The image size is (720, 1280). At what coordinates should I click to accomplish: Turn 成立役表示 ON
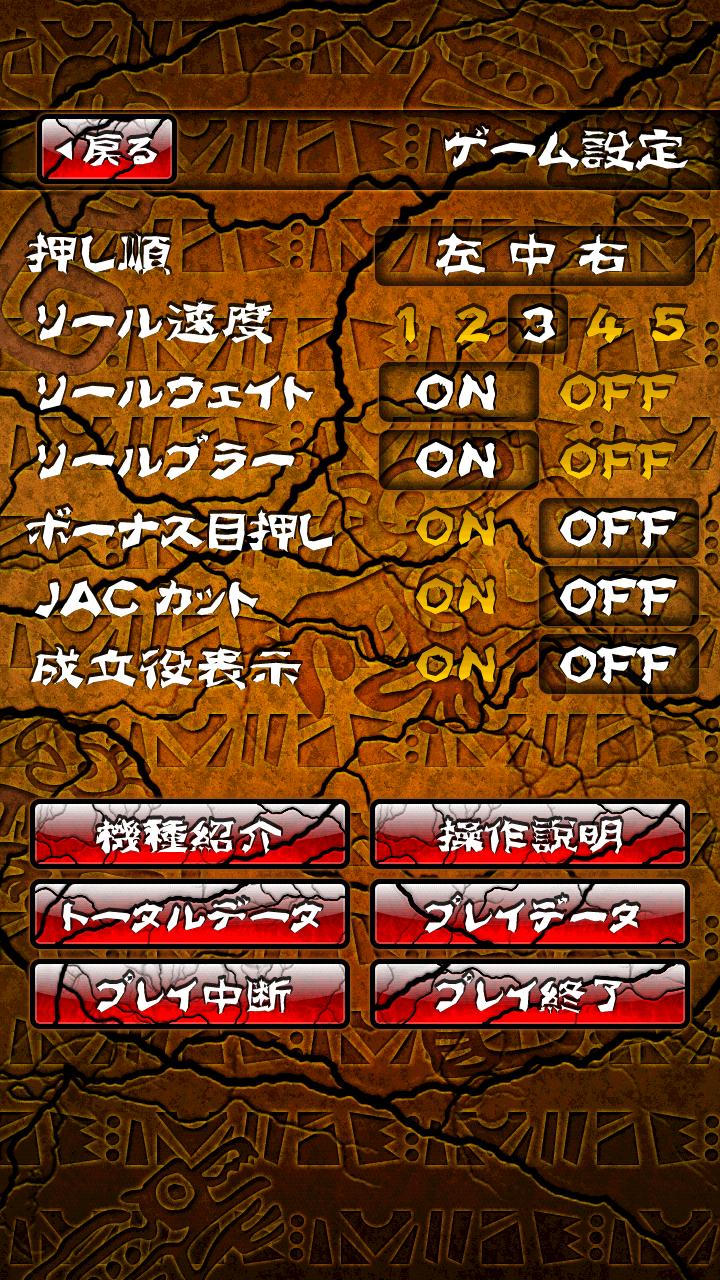click(456, 664)
